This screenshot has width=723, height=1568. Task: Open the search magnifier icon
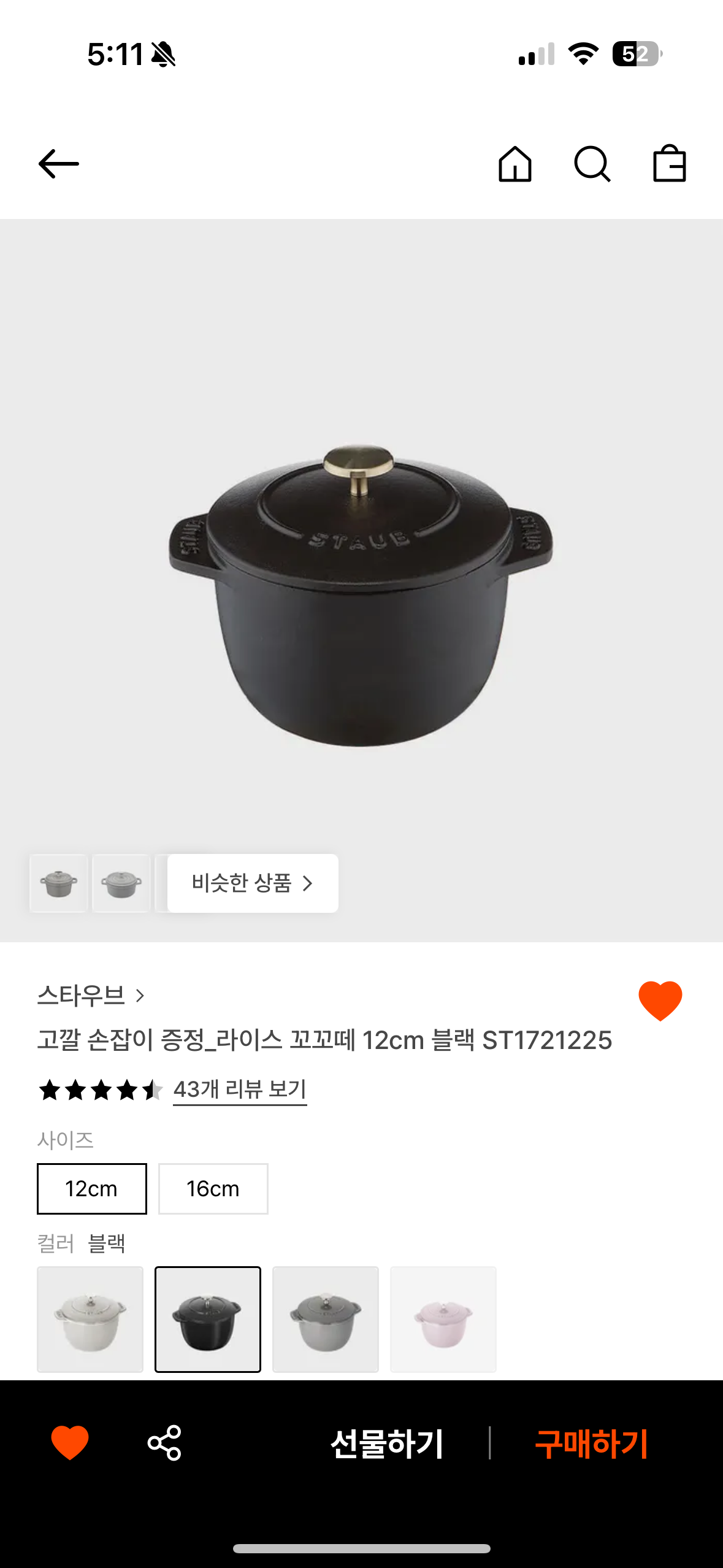click(592, 164)
